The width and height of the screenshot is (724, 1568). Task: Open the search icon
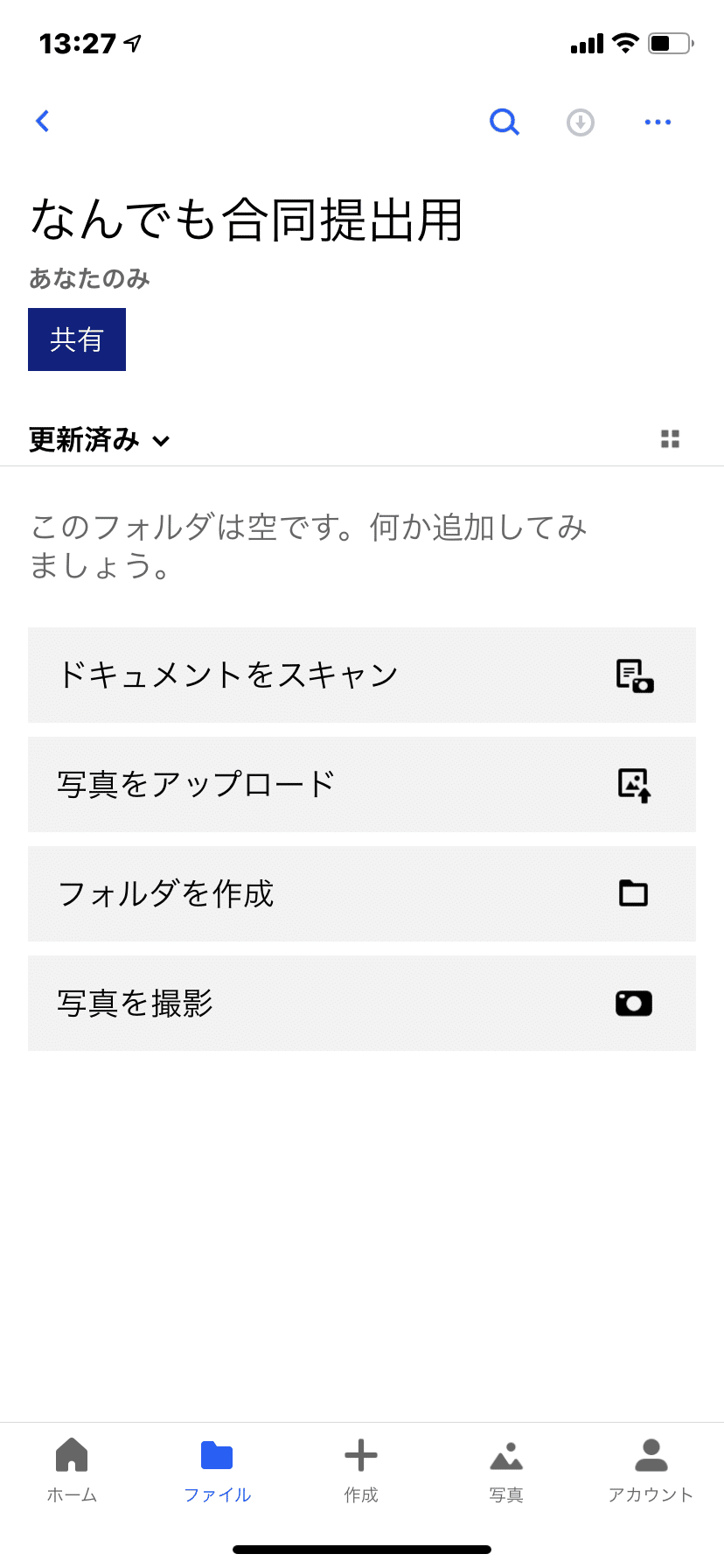[x=505, y=122]
